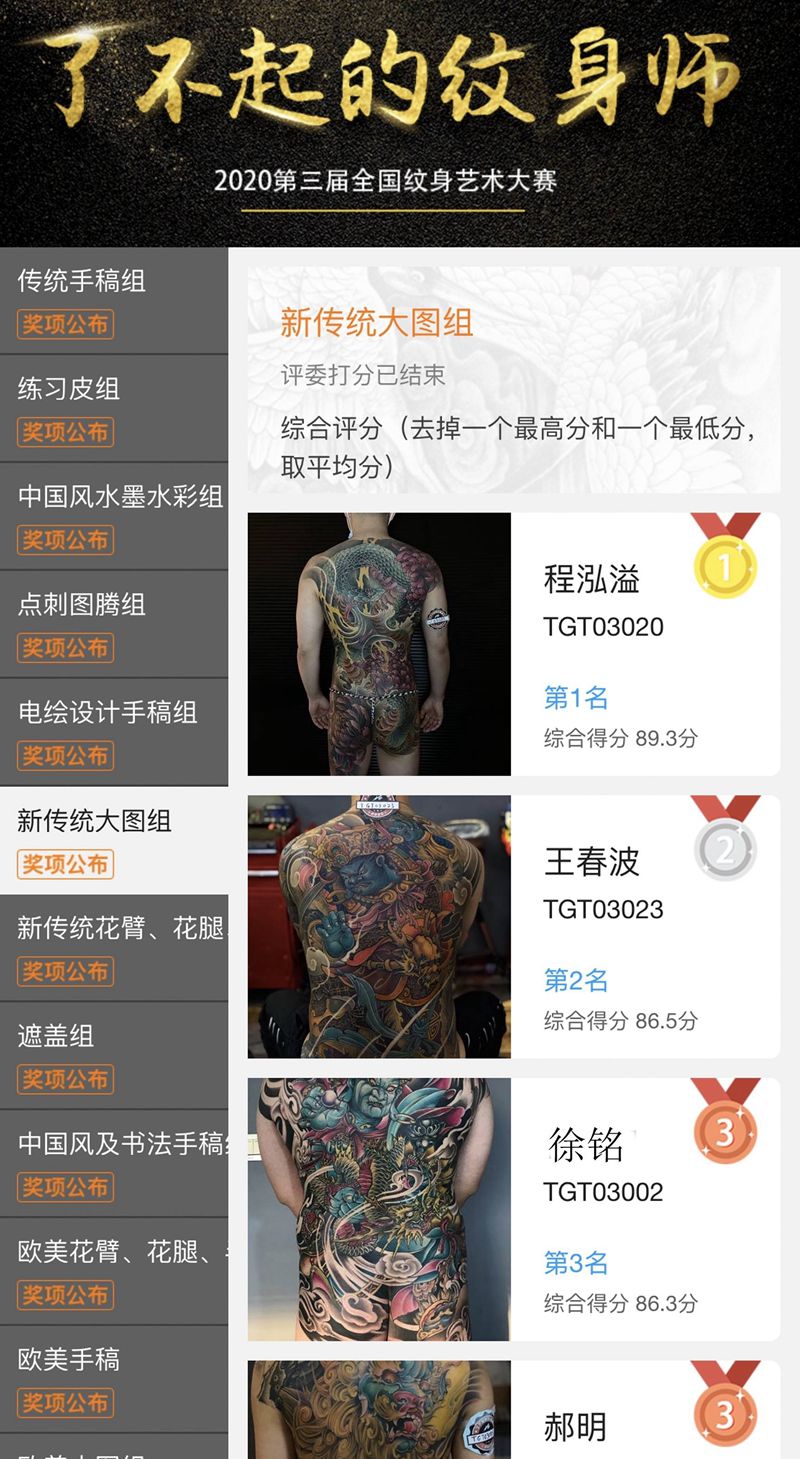
Task: Select 点刺图腾组 in the sidebar
Action: 113,624
